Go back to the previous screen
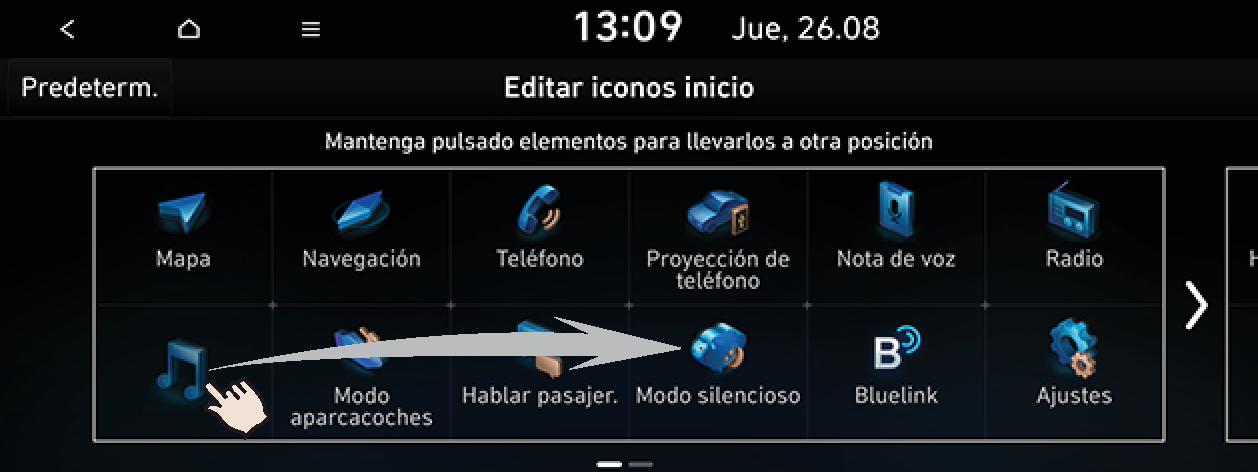 tap(67, 29)
